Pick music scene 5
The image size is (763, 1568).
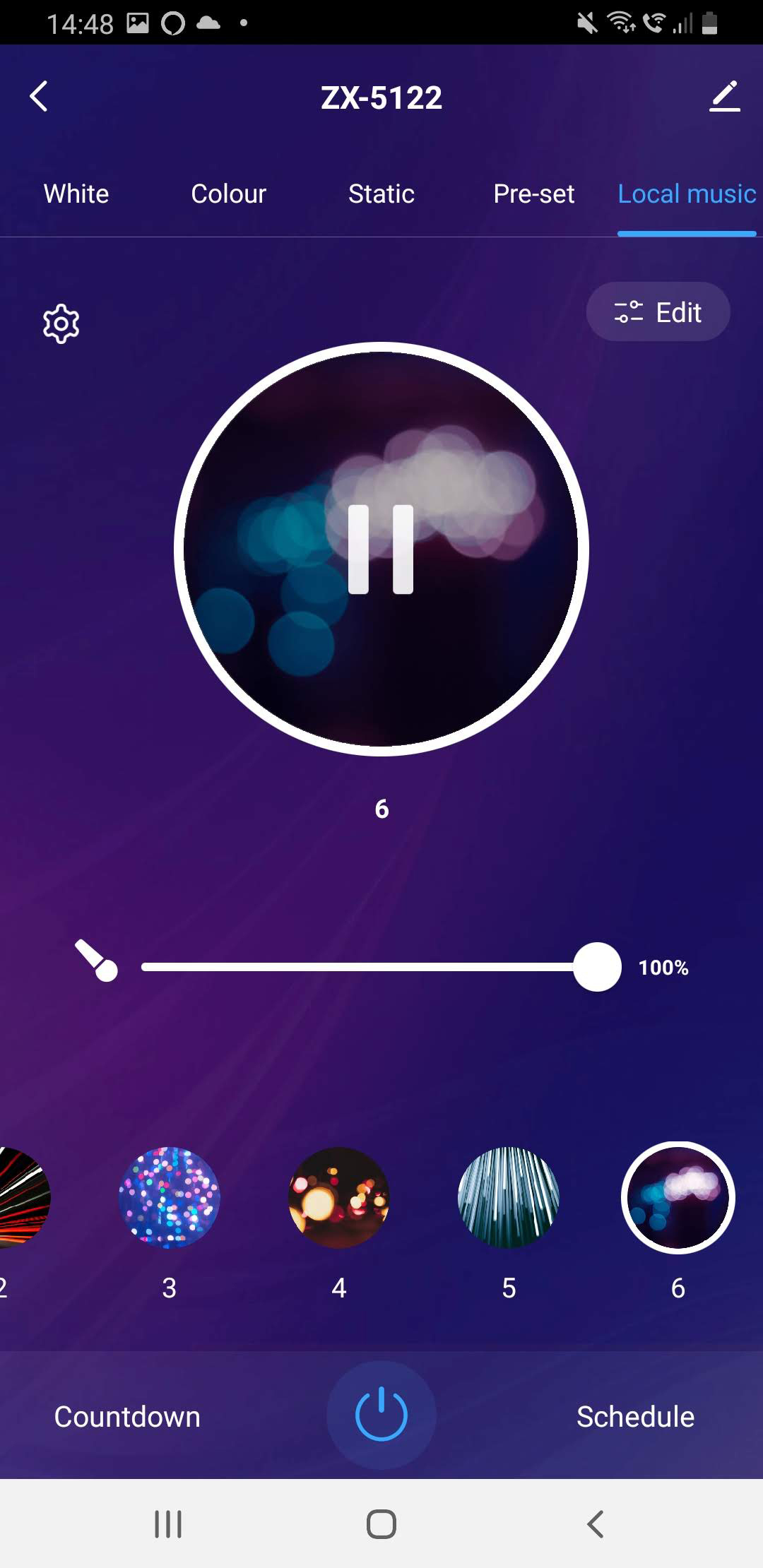point(509,1197)
